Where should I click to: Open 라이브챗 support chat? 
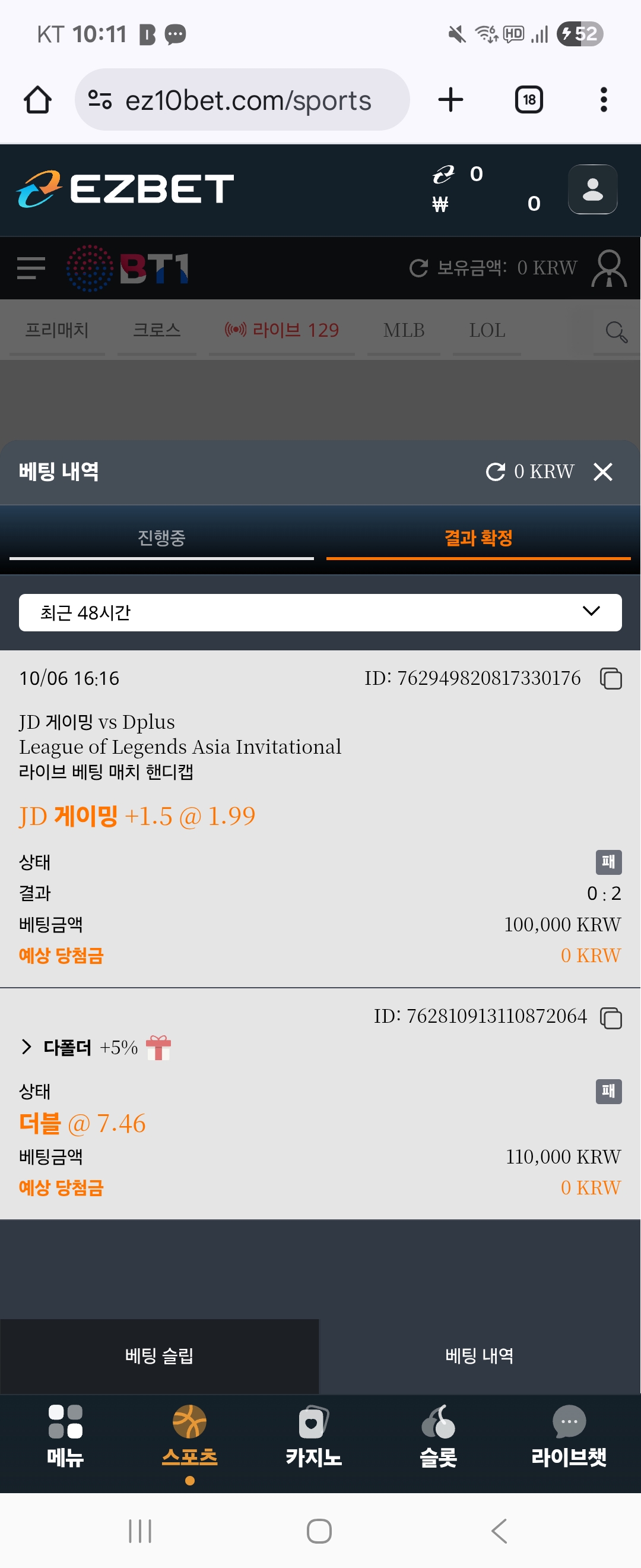tap(569, 1435)
